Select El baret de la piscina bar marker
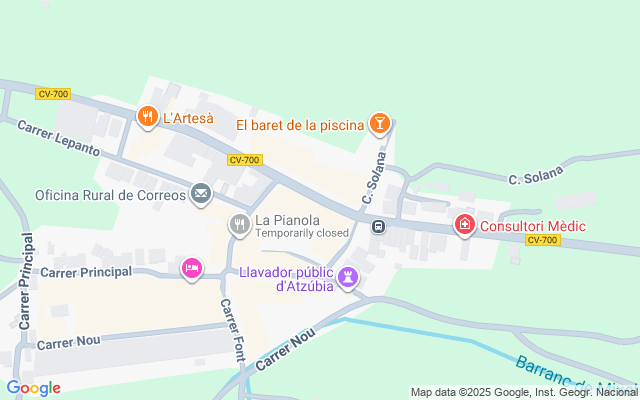 (380, 124)
